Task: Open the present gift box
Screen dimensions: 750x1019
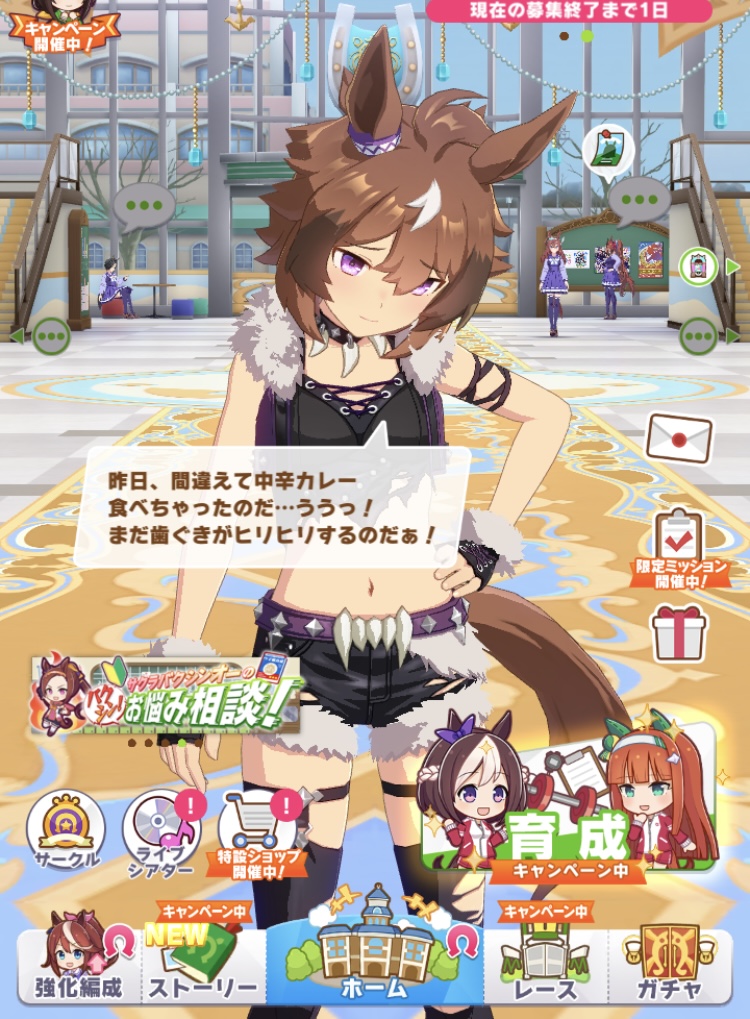Action: [679, 633]
